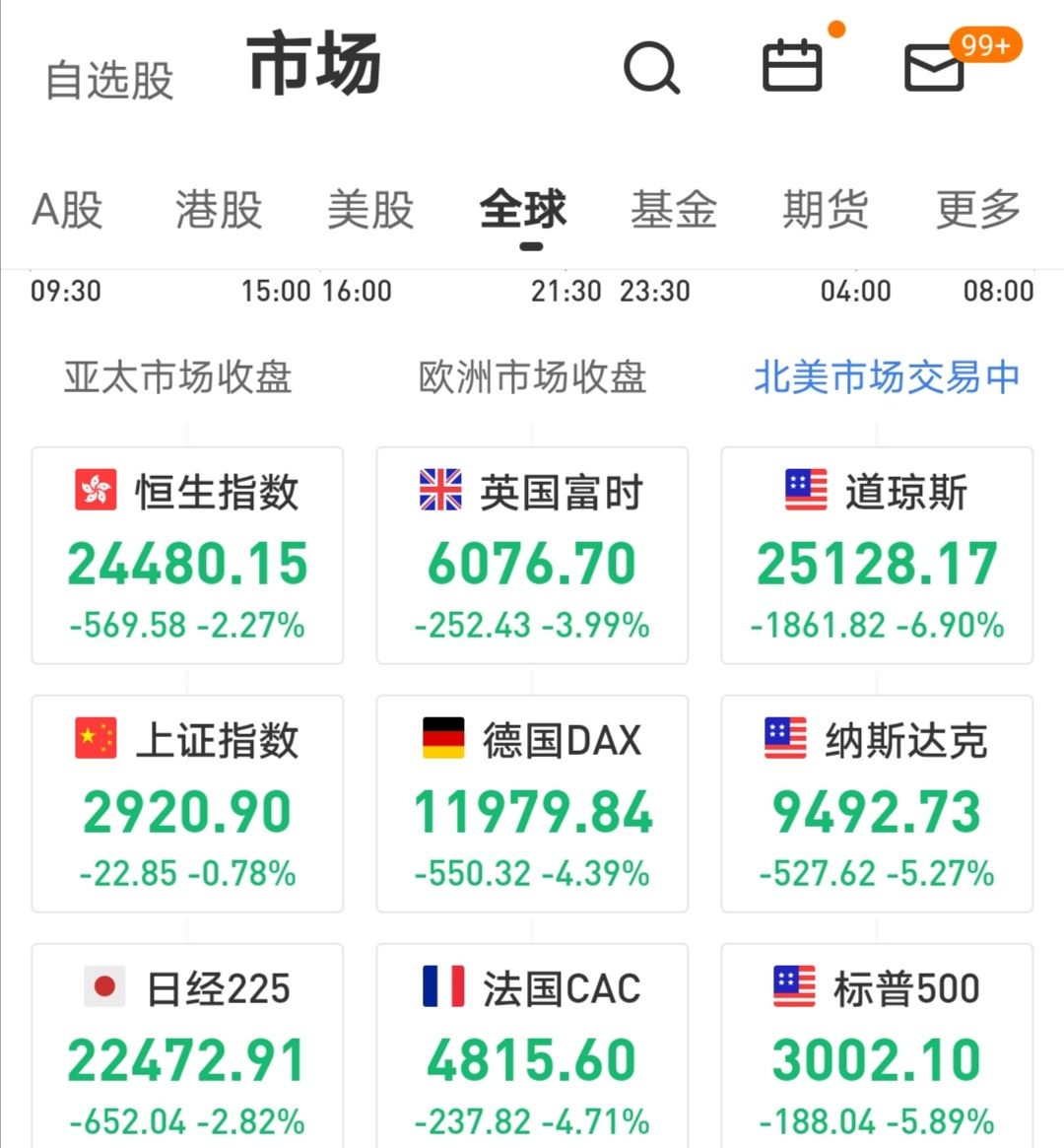Open the 日经225 index card

187,1047
